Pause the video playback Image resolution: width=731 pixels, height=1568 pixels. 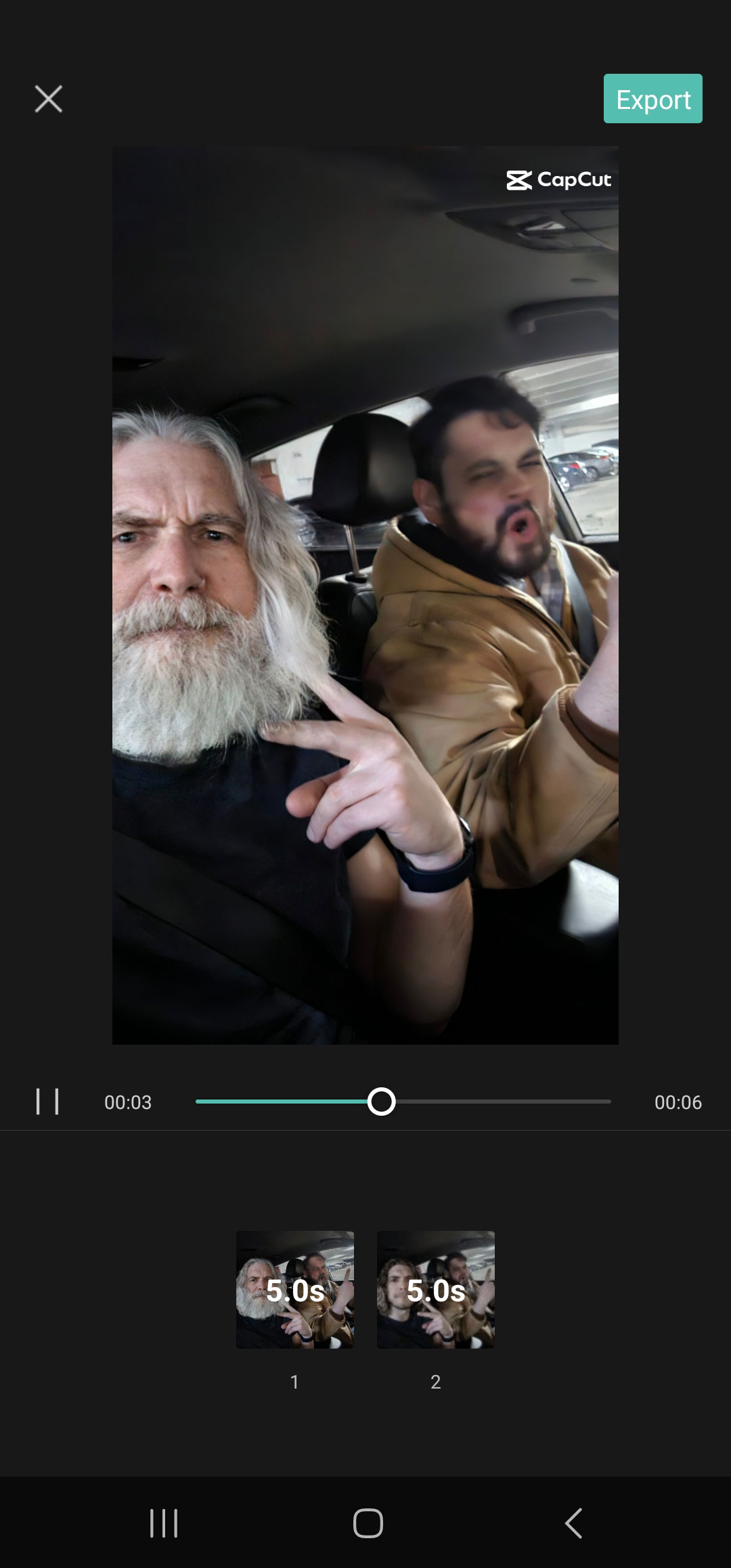point(47,1102)
